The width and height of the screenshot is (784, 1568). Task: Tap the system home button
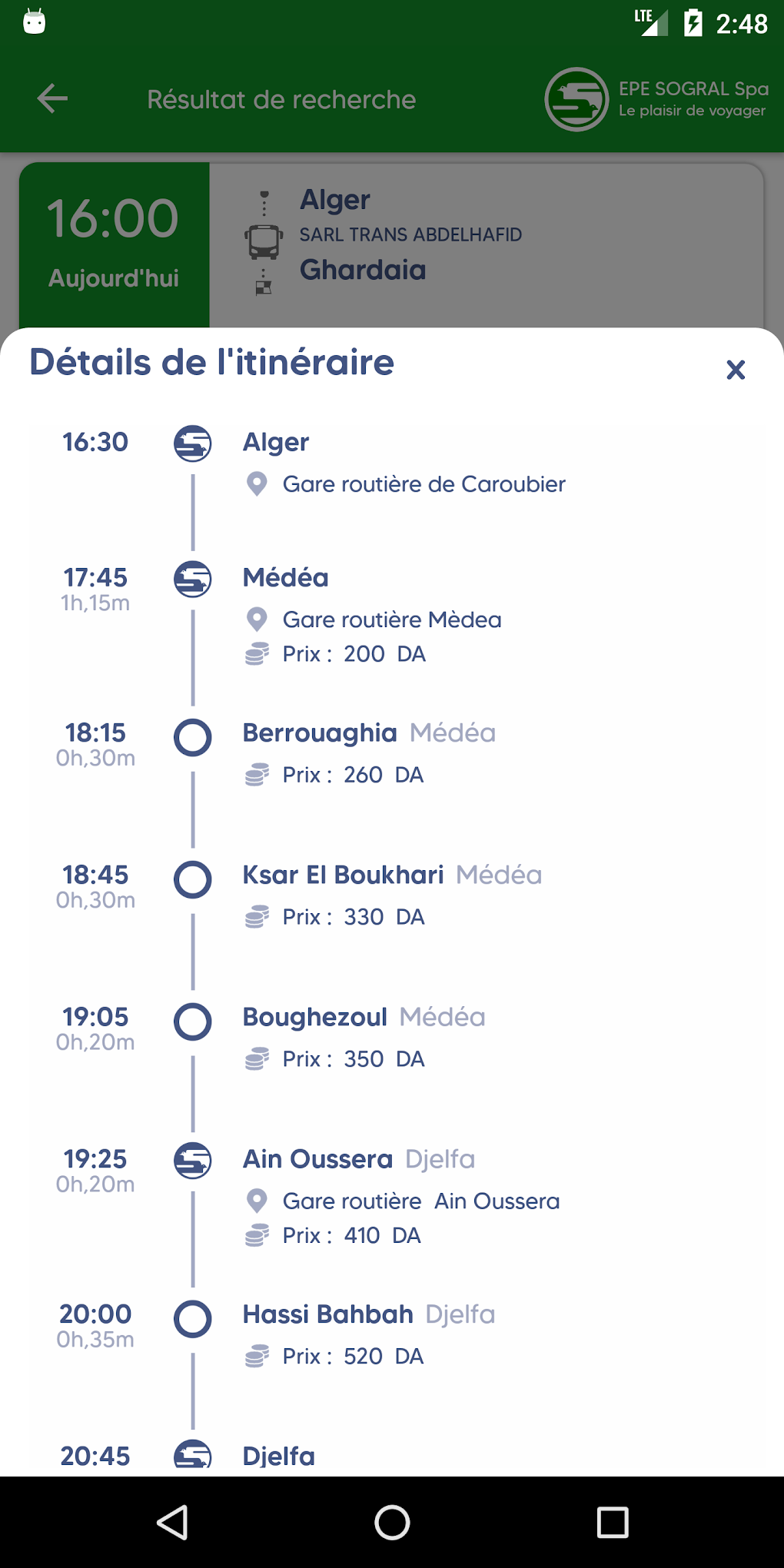click(x=392, y=1522)
